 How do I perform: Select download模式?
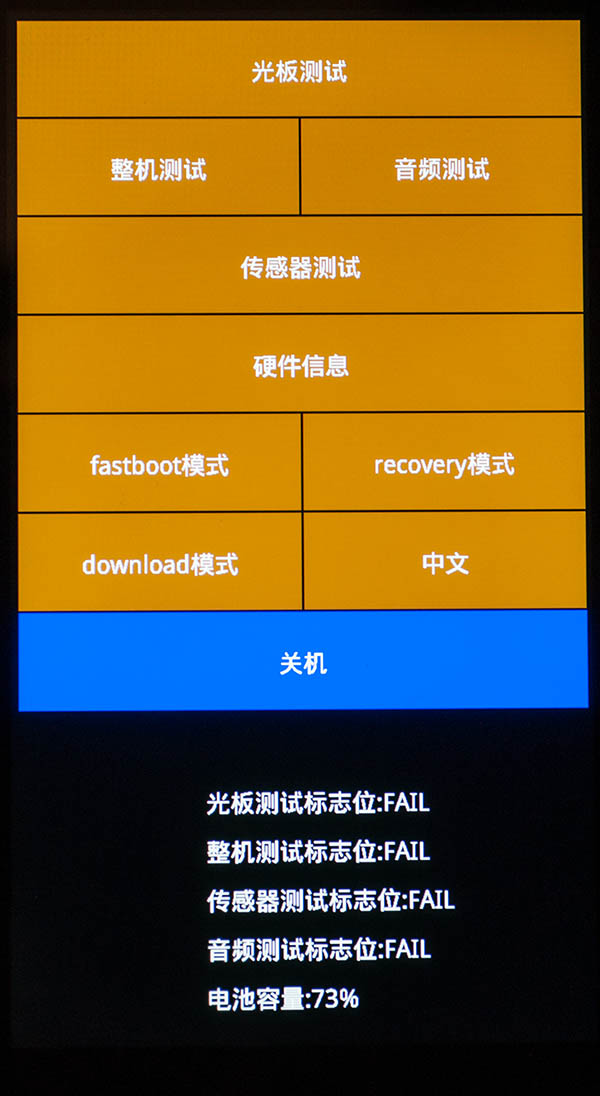tap(160, 562)
